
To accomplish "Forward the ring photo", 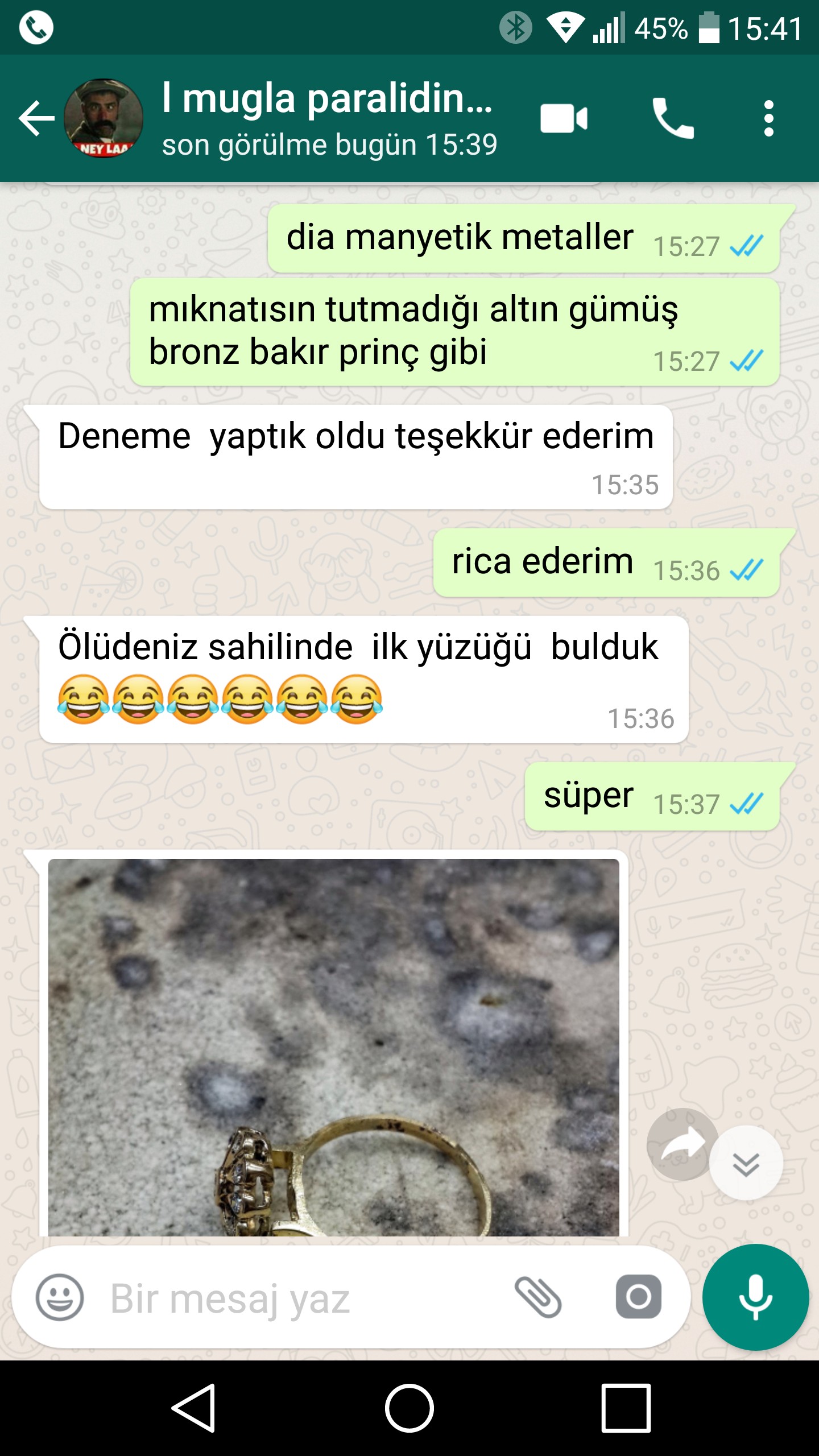I will 682,1144.
